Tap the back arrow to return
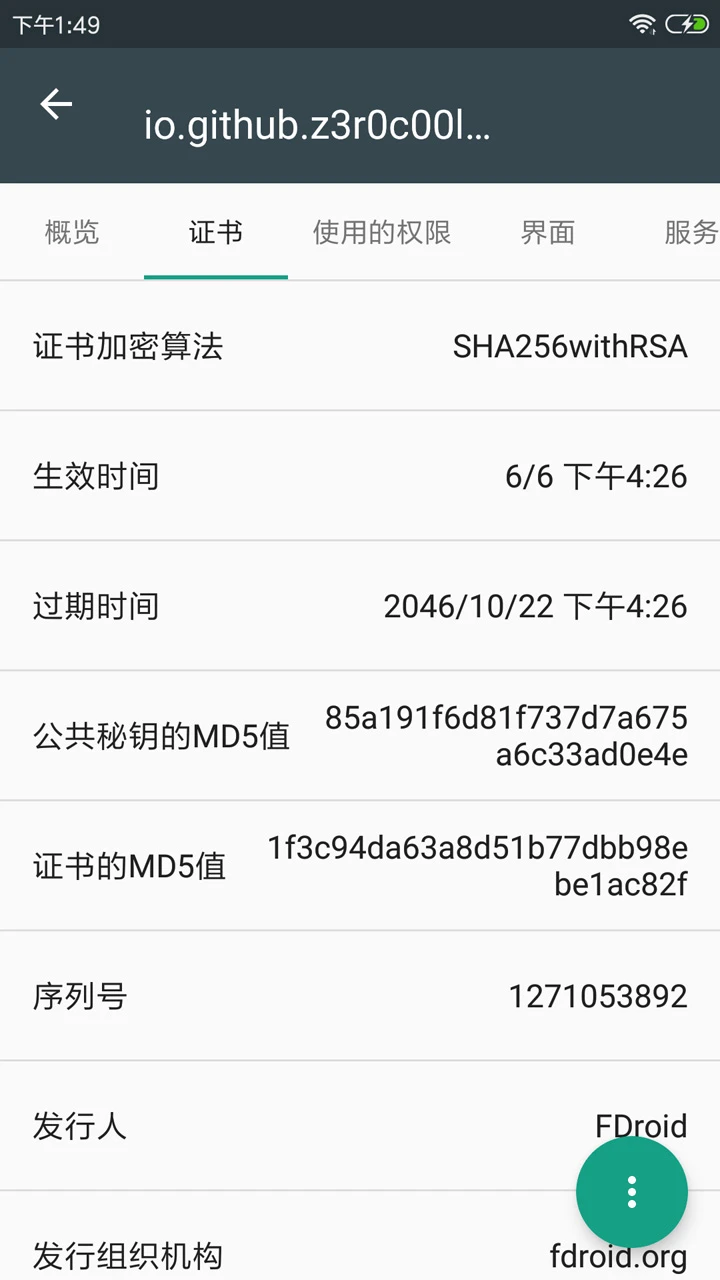Image resolution: width=720 pixels, height=1280 pixels. [56, 104]
